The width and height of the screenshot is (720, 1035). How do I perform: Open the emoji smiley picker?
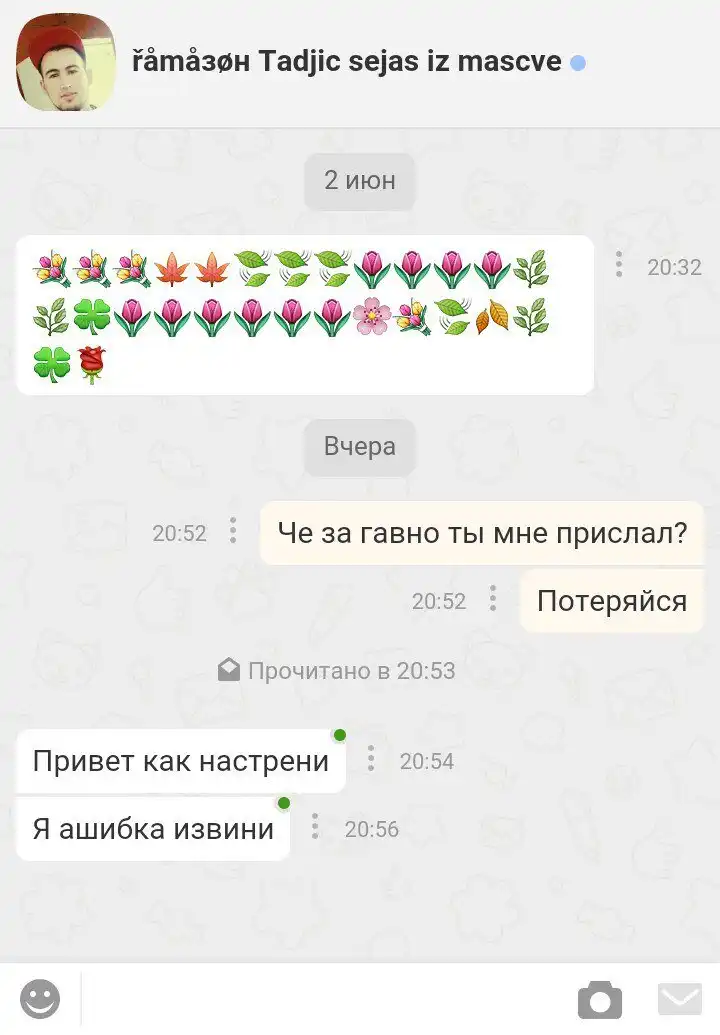40,999
